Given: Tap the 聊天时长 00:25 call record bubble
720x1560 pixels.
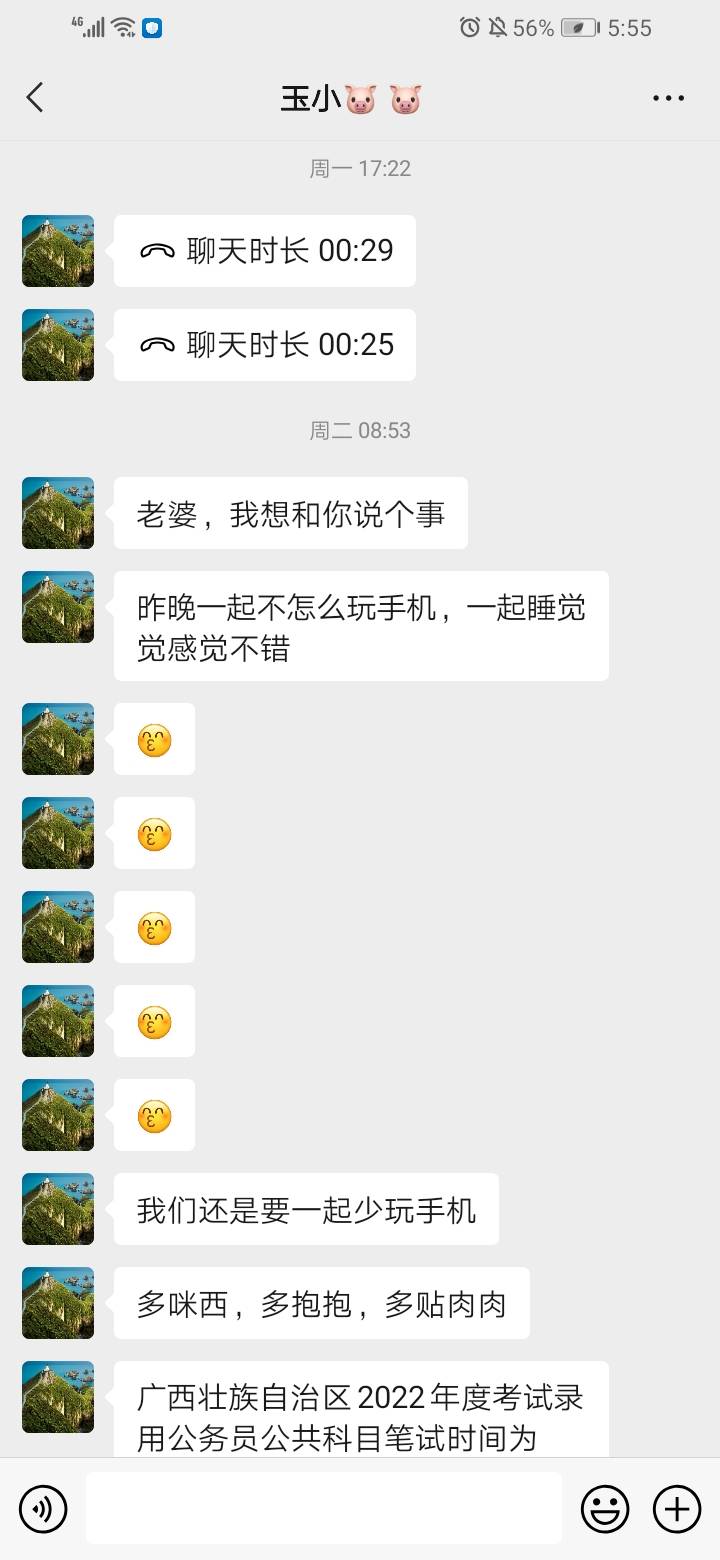Looking at the screenshot, I should pos(264,345).
